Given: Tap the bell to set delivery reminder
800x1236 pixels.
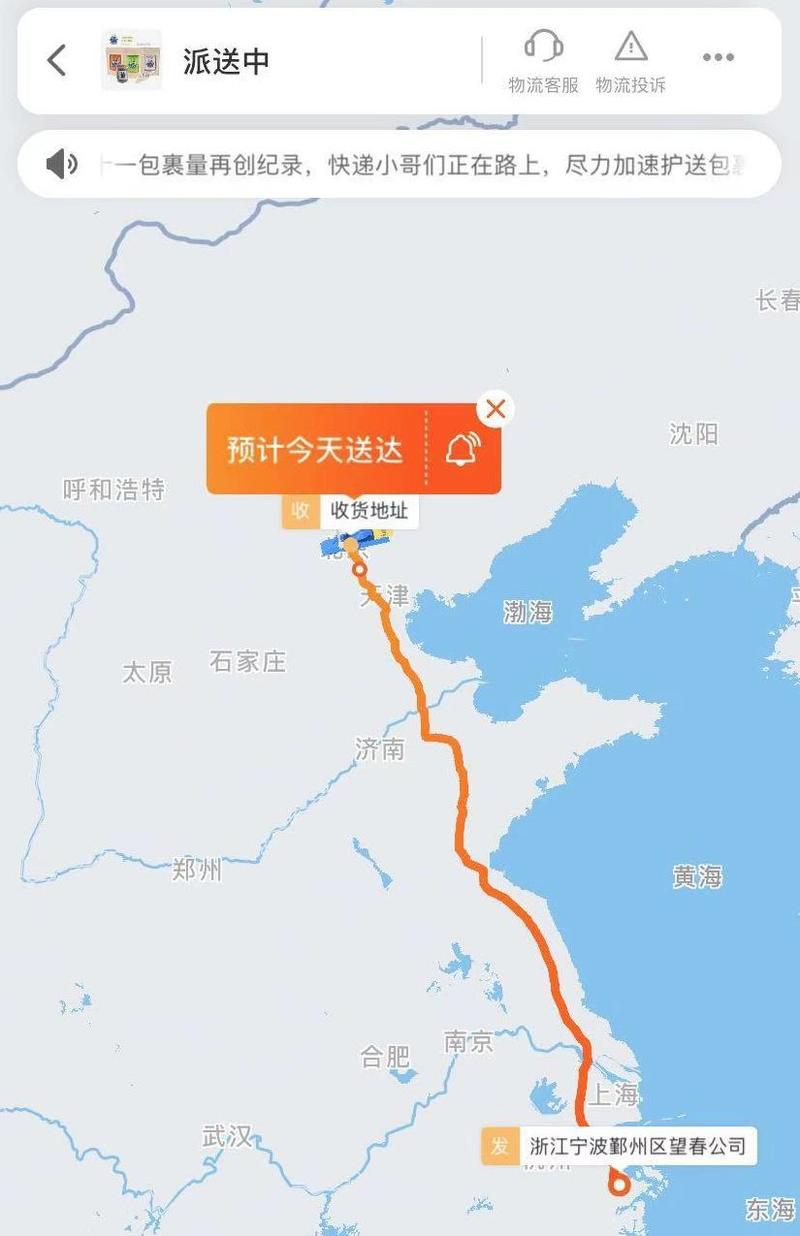Looking at the screenshot, I should (462, 450).
